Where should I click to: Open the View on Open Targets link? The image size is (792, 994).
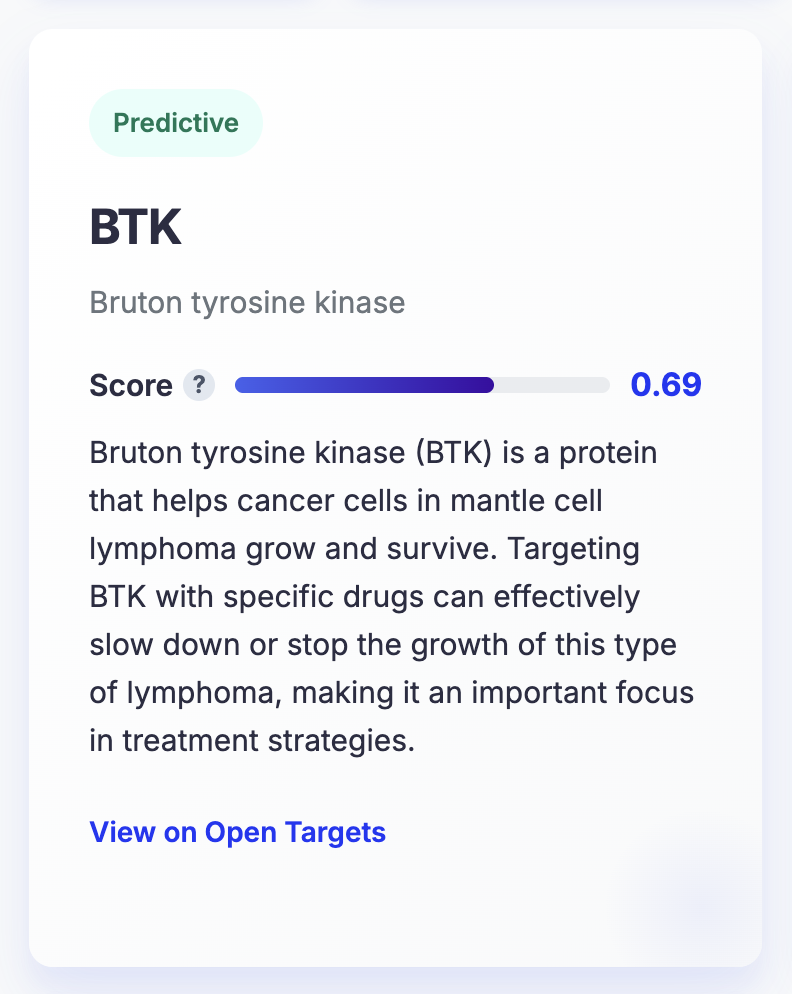point(237,832)
